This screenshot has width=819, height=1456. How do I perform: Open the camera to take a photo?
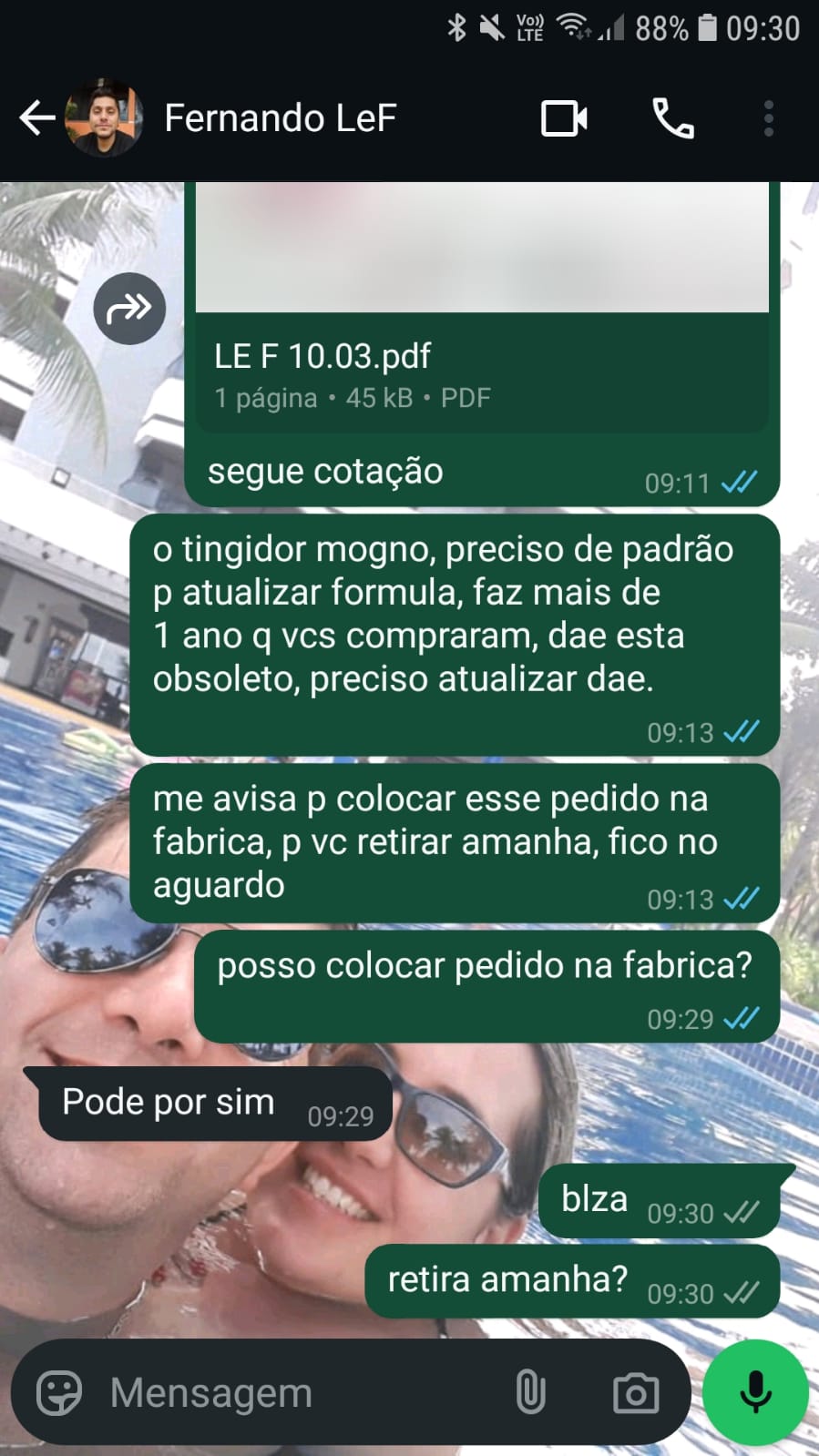[x=636, y=1393]
